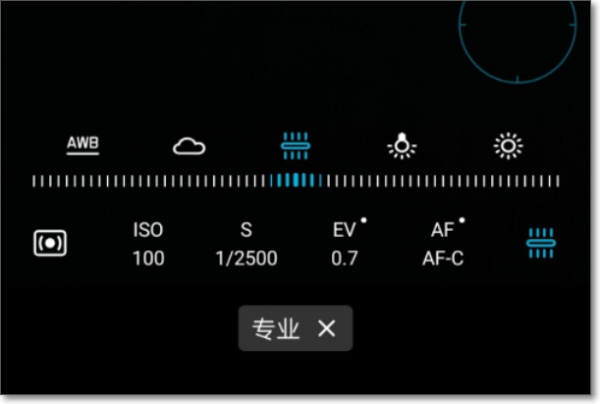Image resolution: width=600 pixels, height=404 pixels.
Task: Adjust shutter speed S 1/2500
Action: pyautogui.click(x=246, y=244)
